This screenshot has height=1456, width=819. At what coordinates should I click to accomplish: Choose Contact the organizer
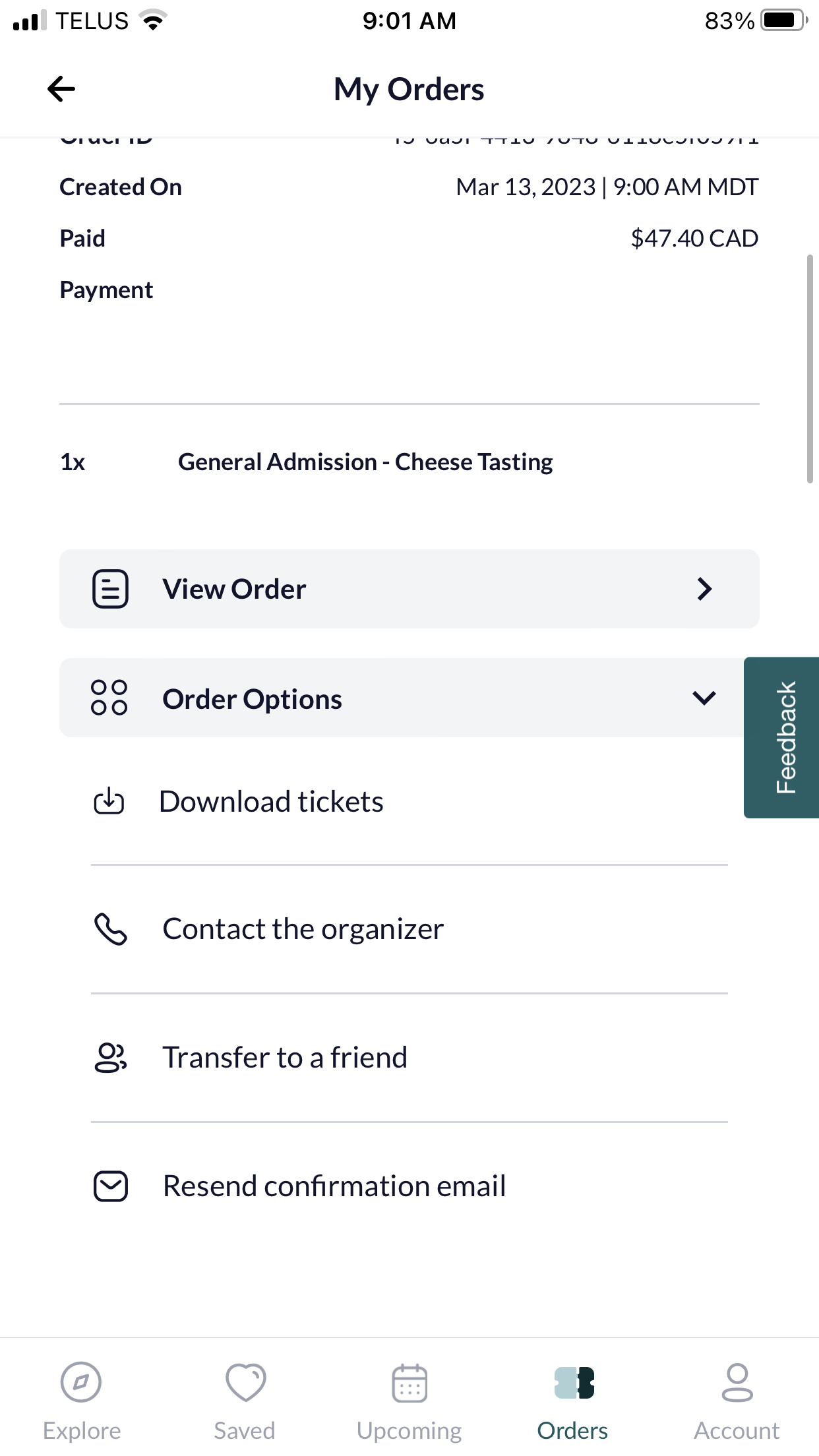click(409, 929)
